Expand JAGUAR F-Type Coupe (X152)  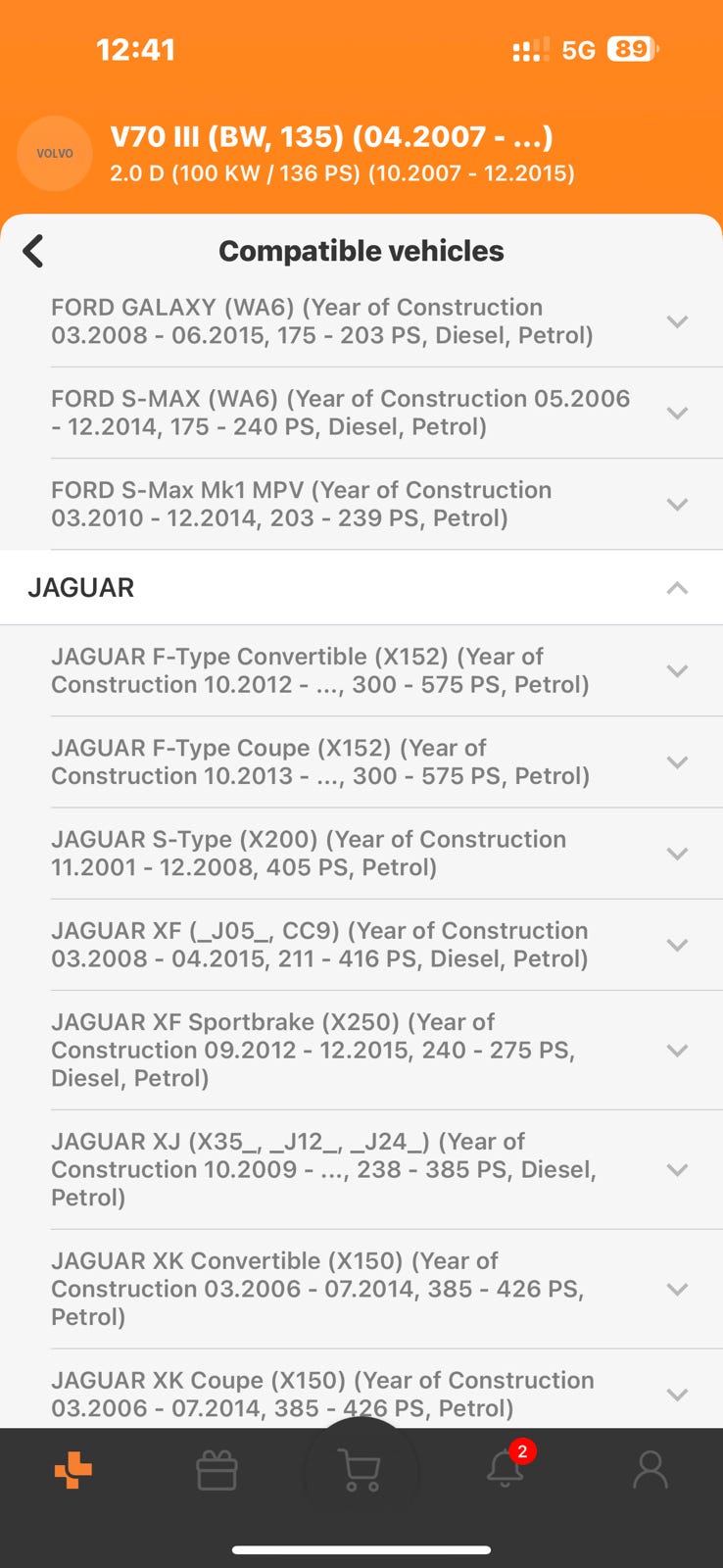tap(677, 761)
